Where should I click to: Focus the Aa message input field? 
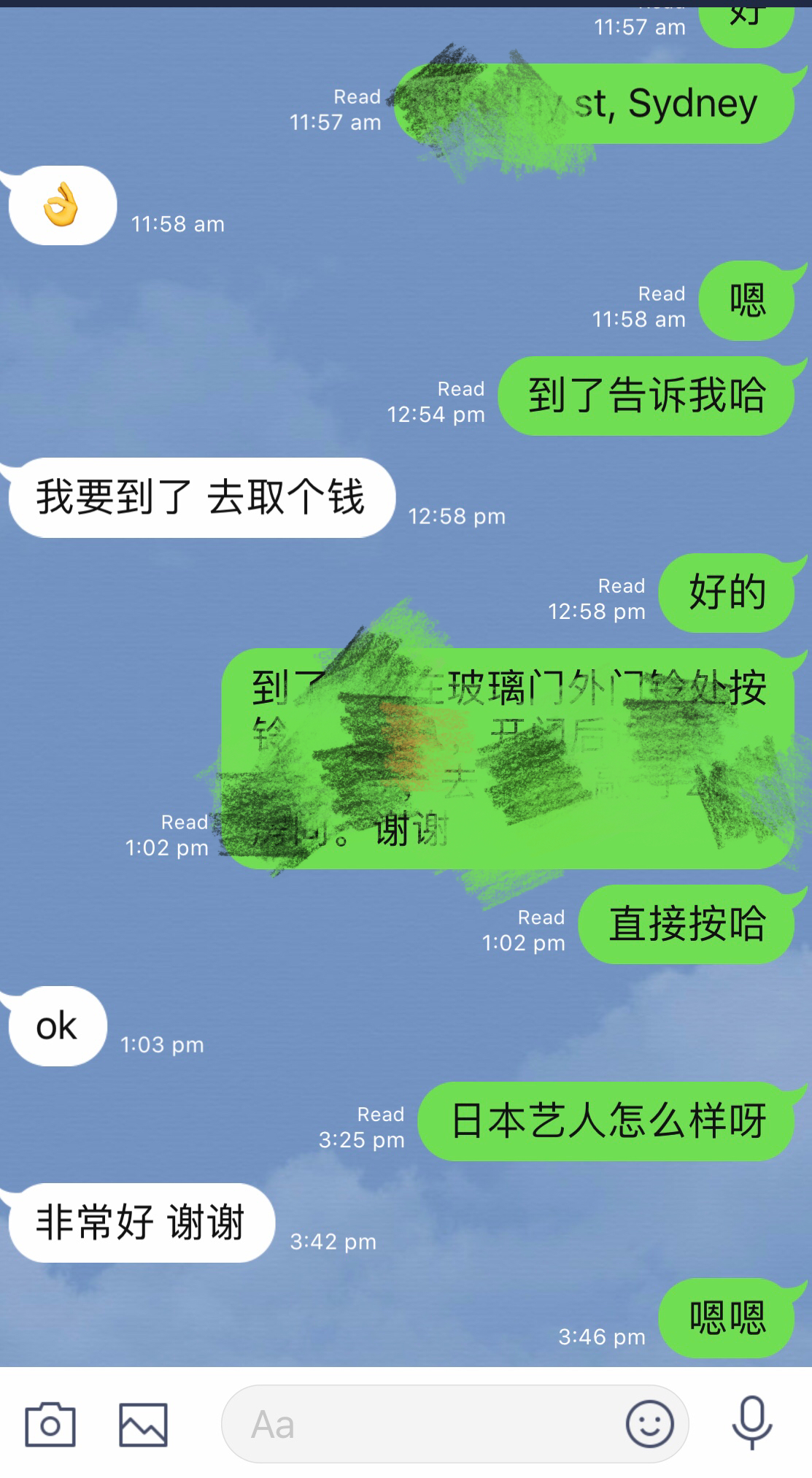click(423, 1424)
